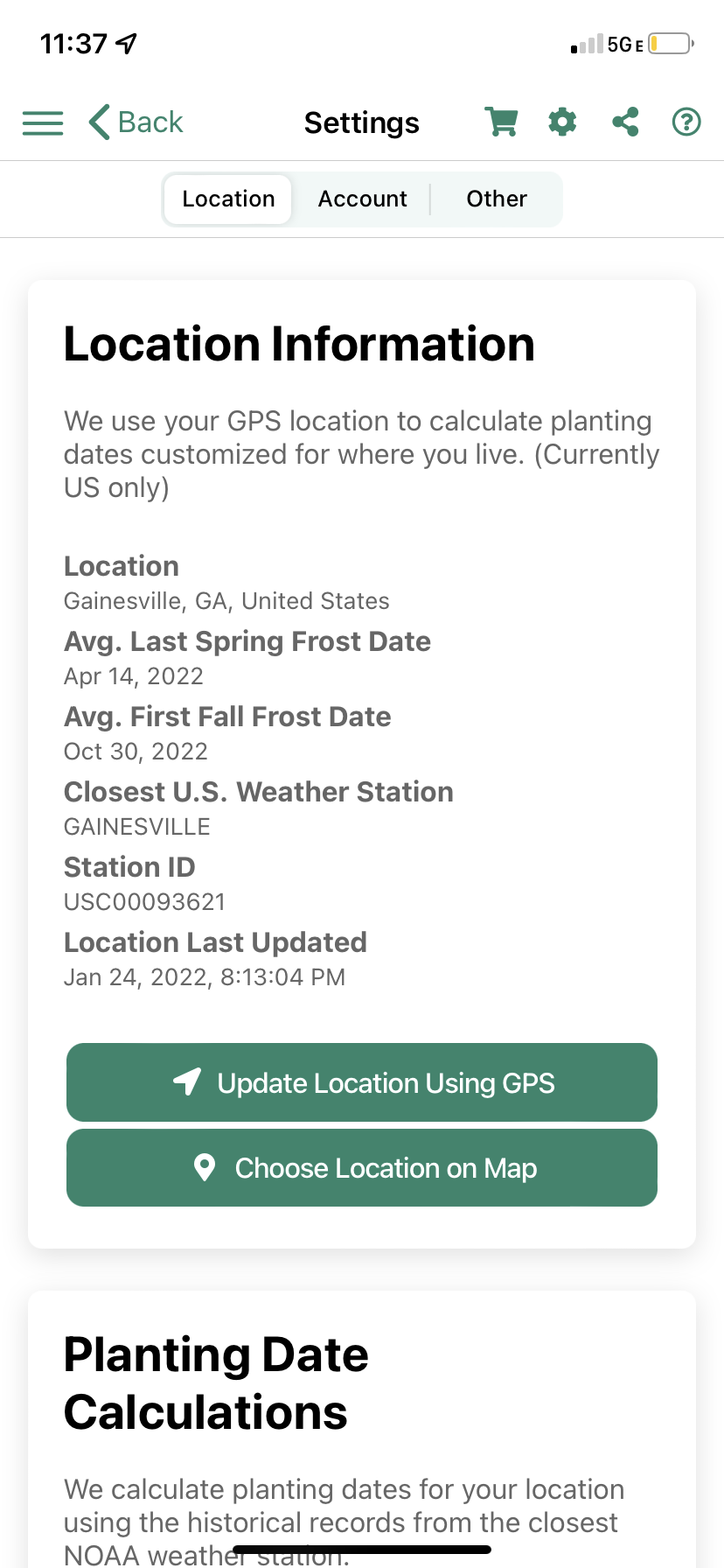Choose Location on Map
Screen dimensions: 724x1568
(x=362, y=1168)
